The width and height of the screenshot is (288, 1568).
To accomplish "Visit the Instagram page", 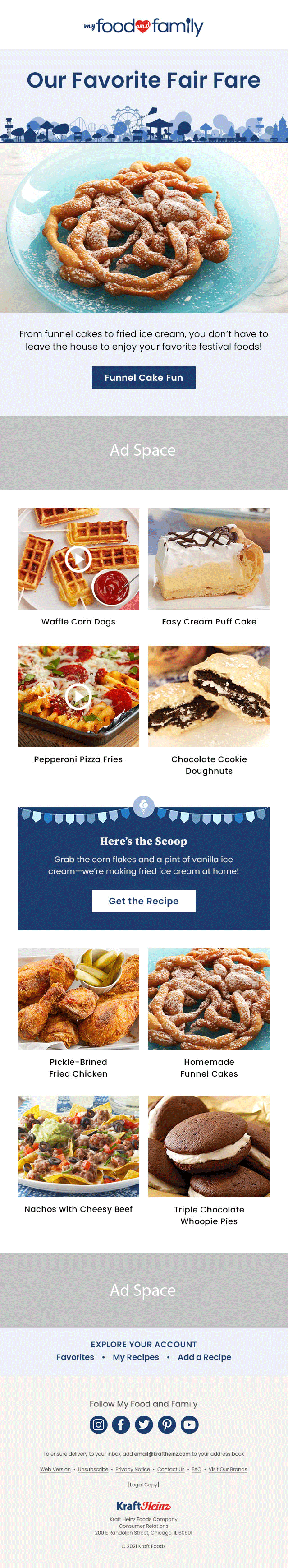I will (x=98, y=1425).
